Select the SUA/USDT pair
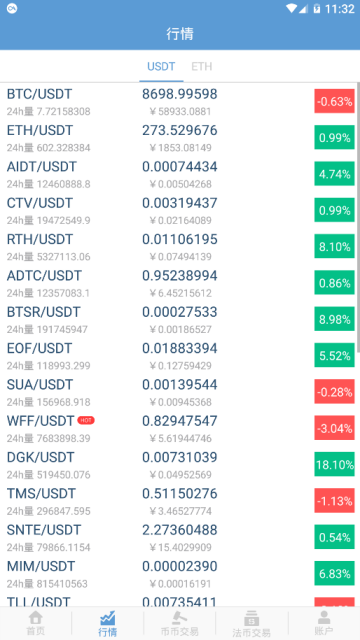 click(x=178, y=392)
